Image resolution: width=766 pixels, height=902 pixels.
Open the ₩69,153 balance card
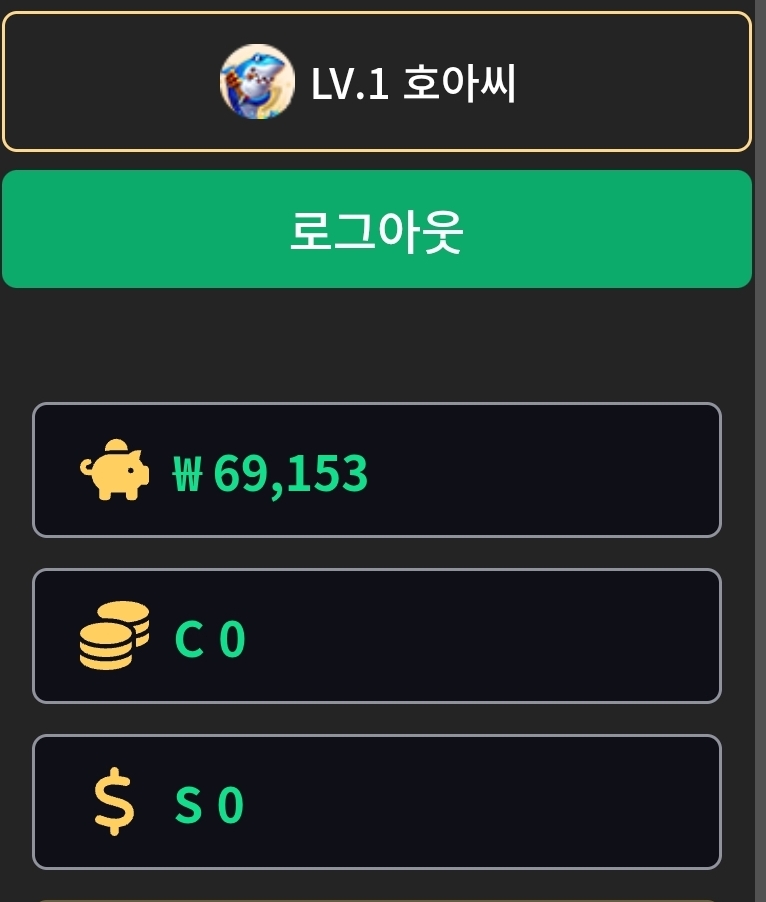click(x=377, y=470)
